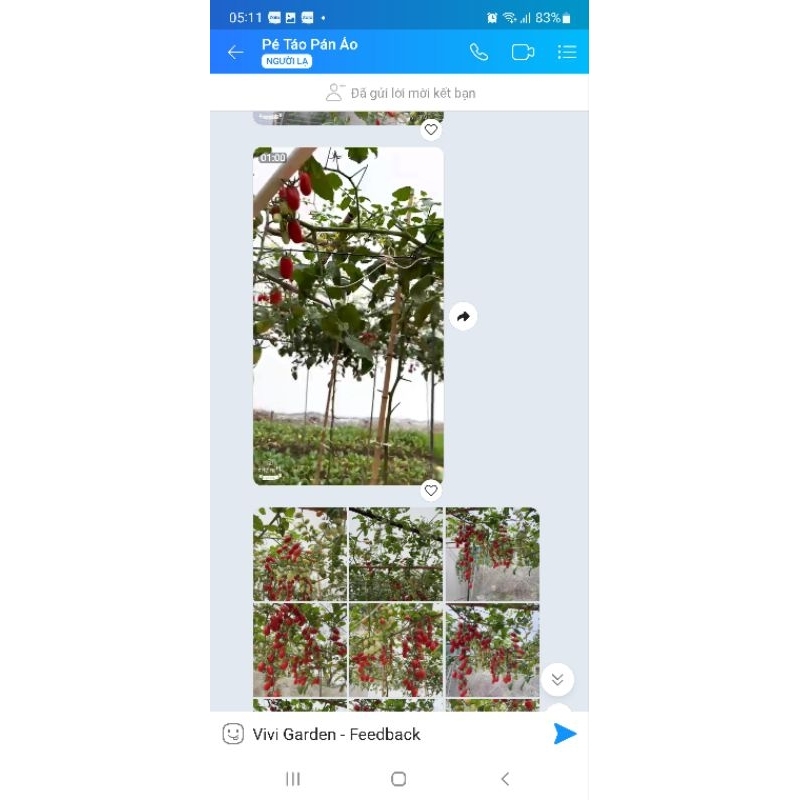Open the first photo in the album grid
Viewport: 800px width, 800px height.
[x=300, y=554]
